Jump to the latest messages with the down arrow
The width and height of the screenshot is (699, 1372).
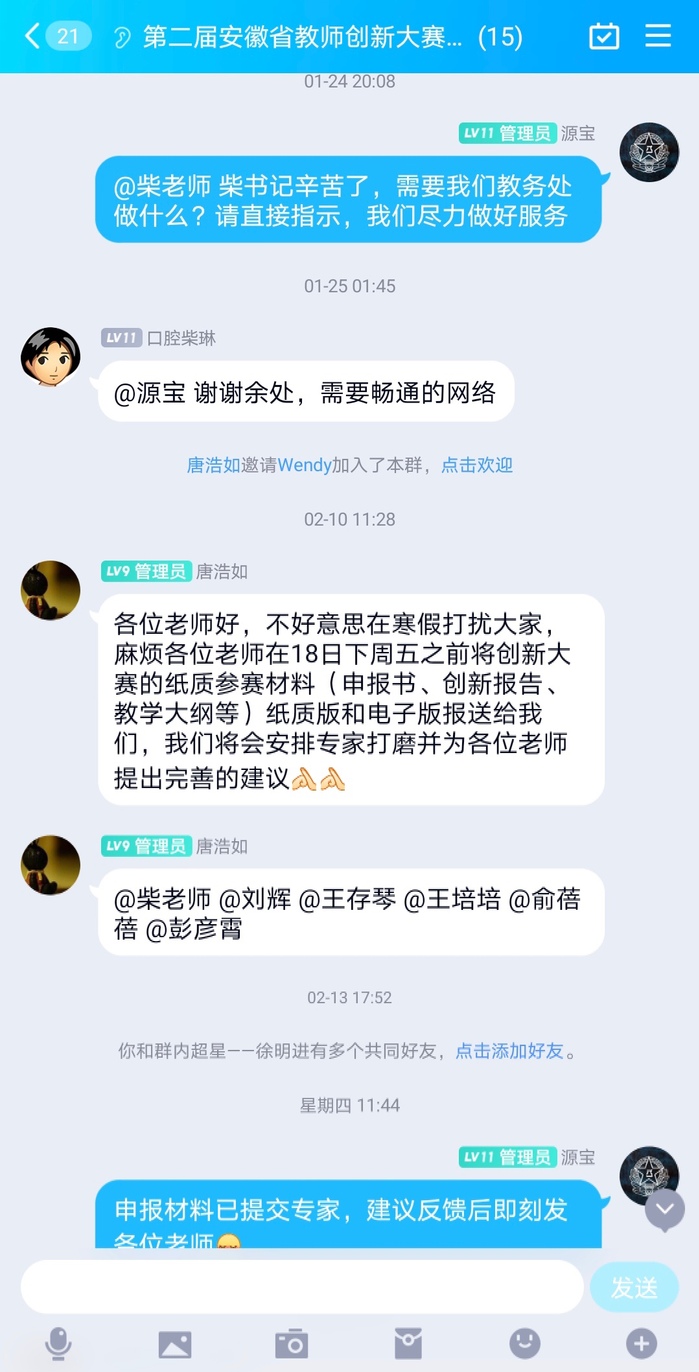tap(664, 1210)
